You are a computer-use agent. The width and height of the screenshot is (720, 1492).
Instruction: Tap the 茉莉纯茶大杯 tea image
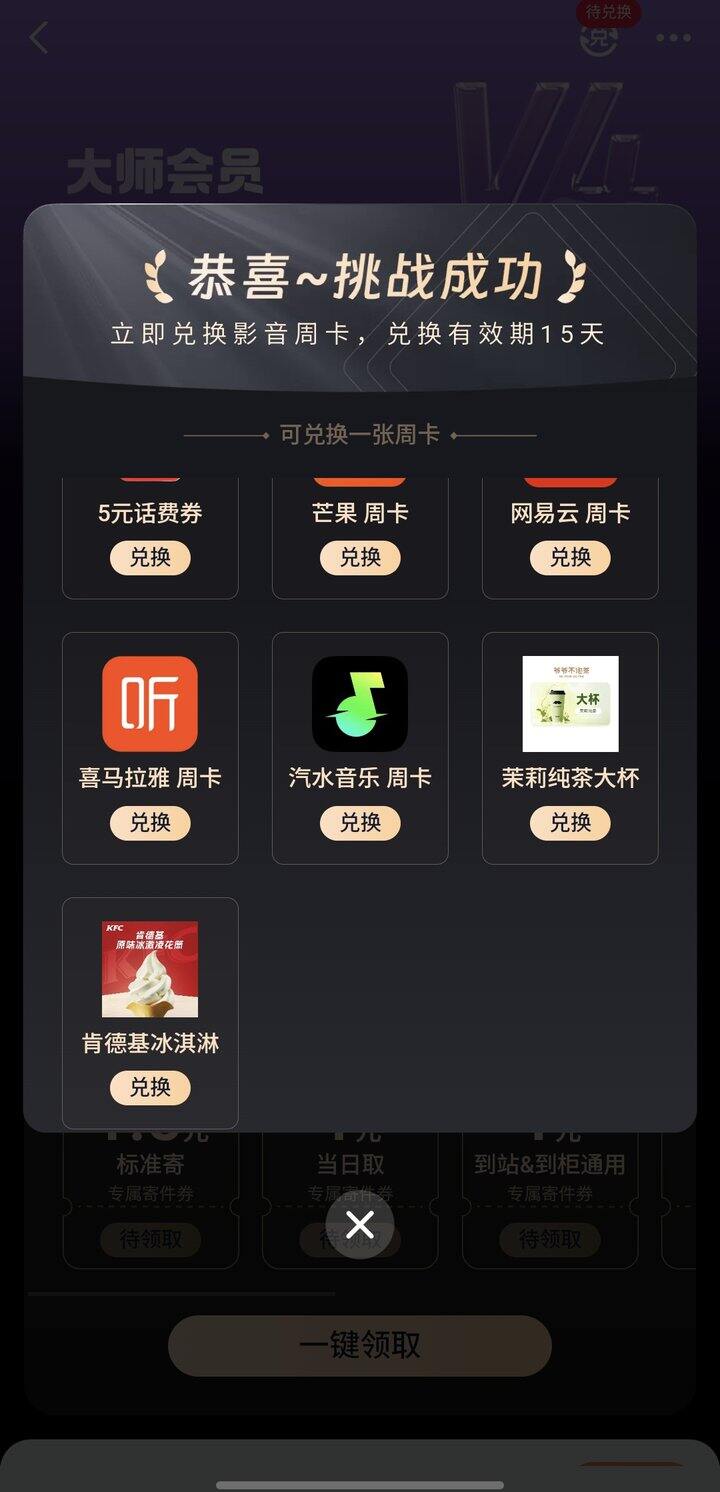coord(570,705)
